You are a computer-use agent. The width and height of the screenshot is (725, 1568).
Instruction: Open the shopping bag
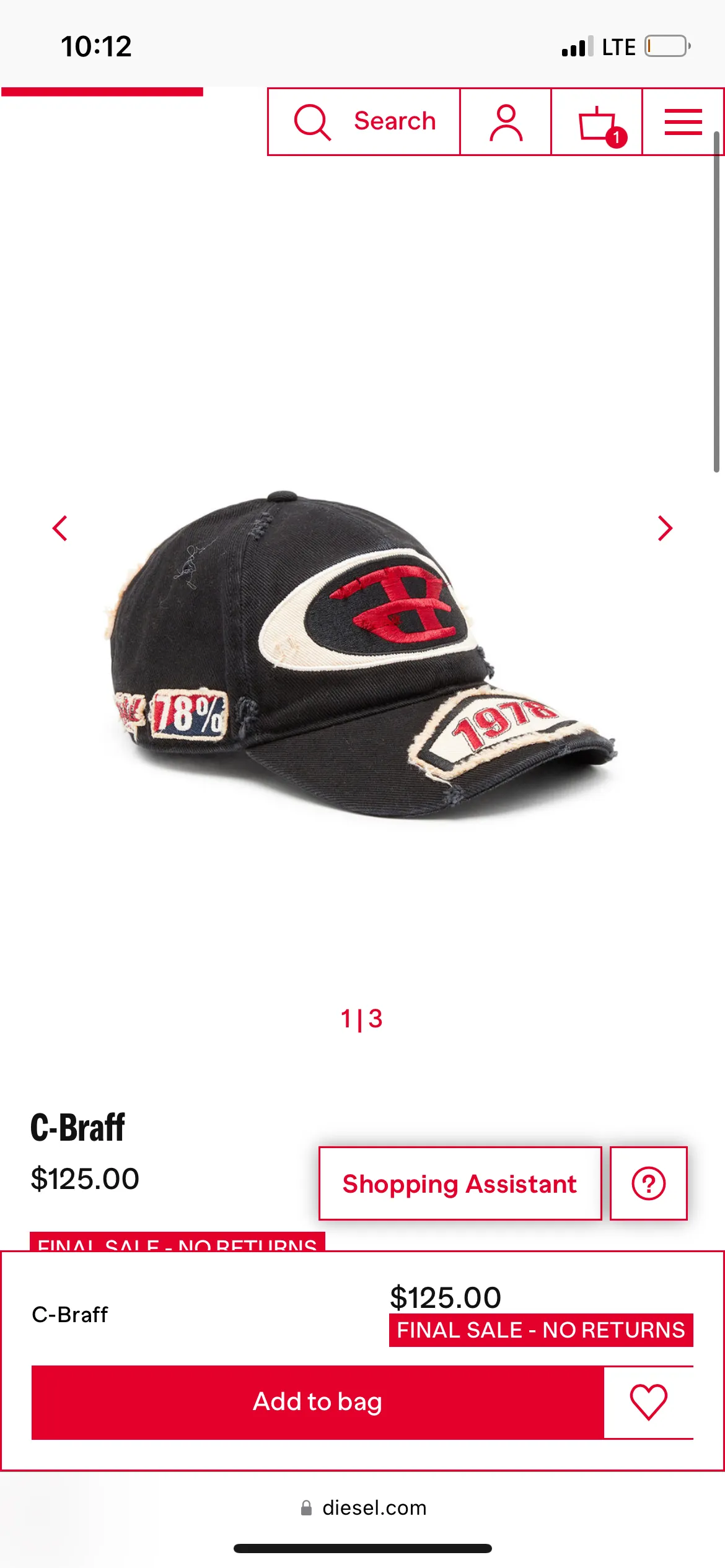[597, 123]
